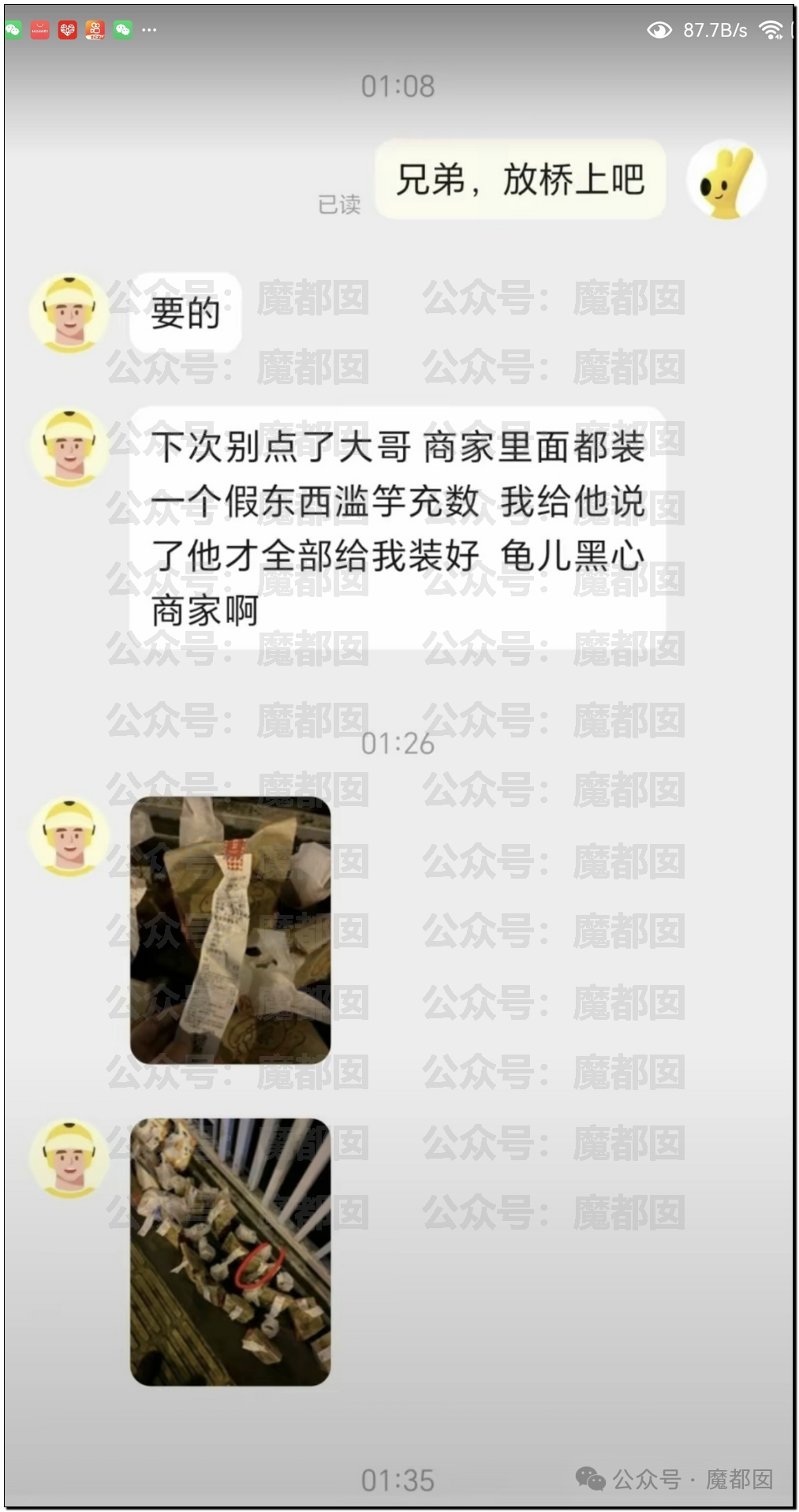Viewport: 799px width, 1512px height.
Task: Open my yellow mascot avatar profile
Action: click(x=726, y=181)
